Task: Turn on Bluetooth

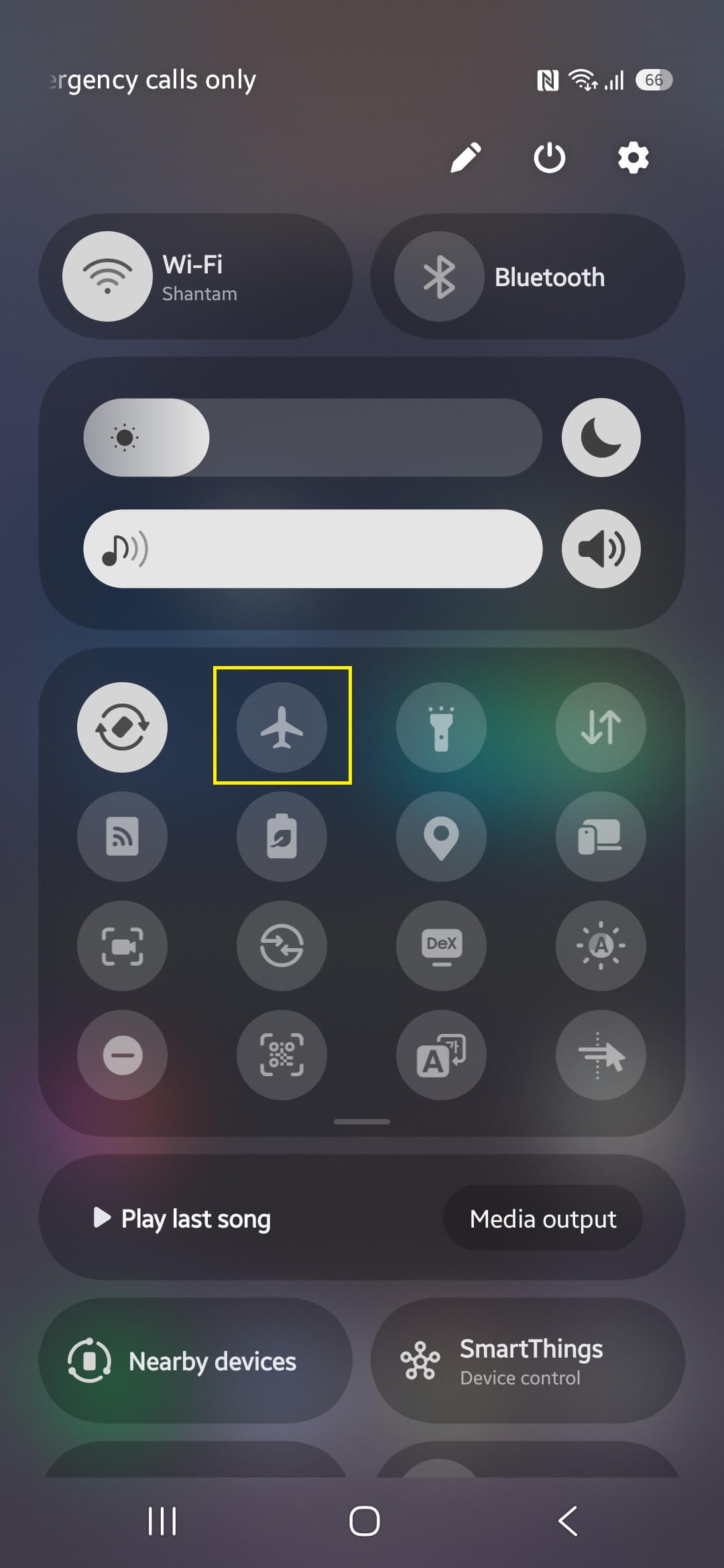Action: click(x=439, y=276)
